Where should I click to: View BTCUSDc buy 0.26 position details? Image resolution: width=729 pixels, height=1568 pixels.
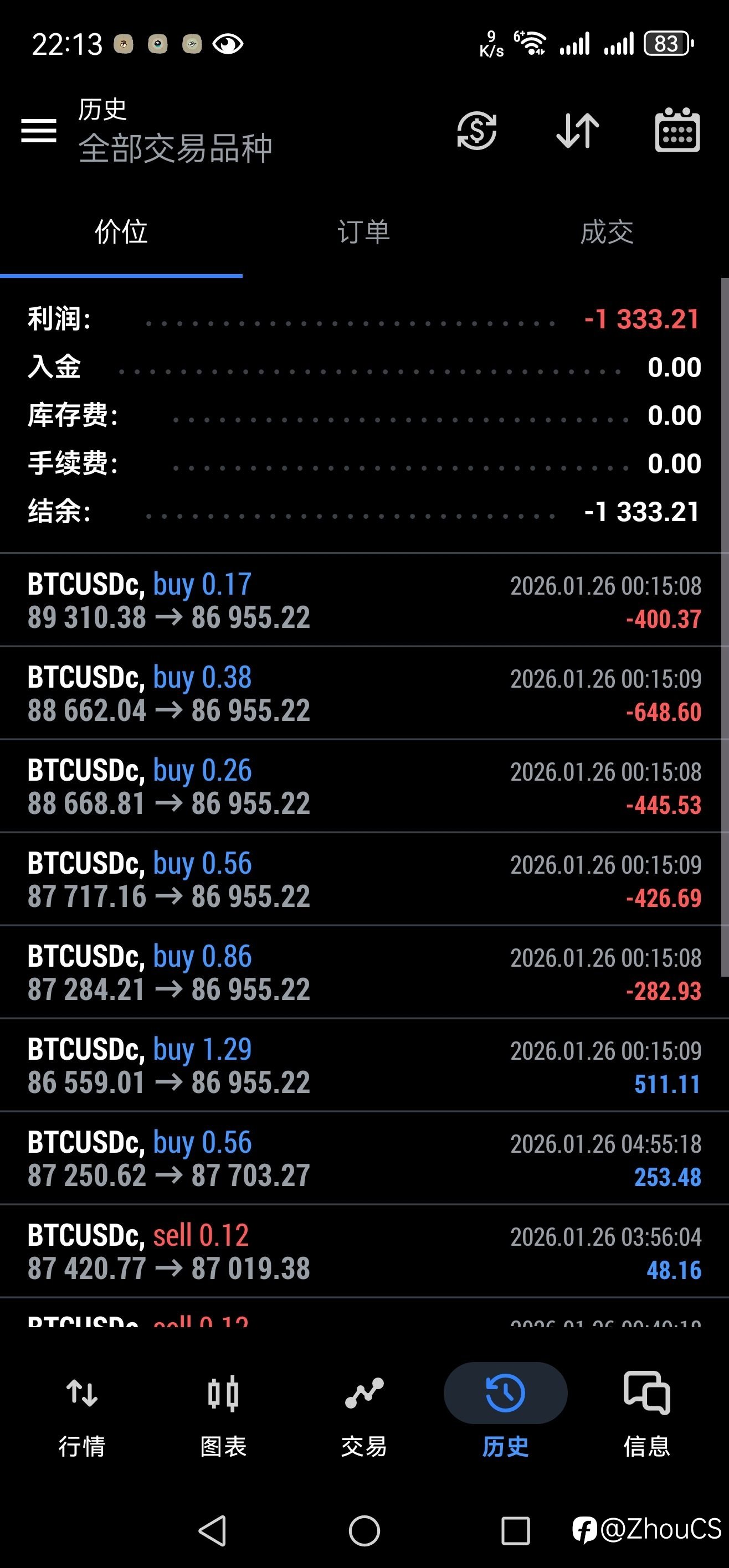click(x=364, y=786)
